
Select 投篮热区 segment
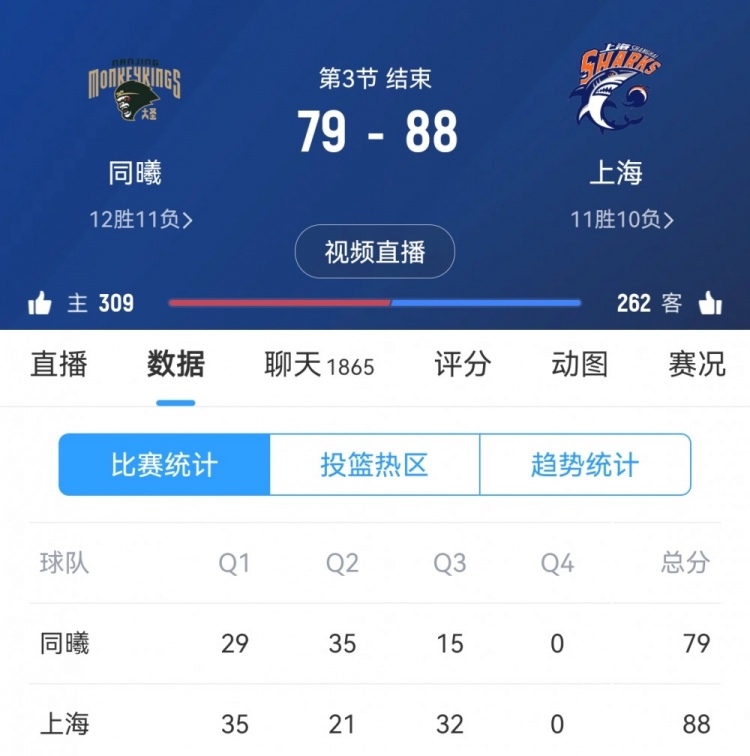pos(374,465)
